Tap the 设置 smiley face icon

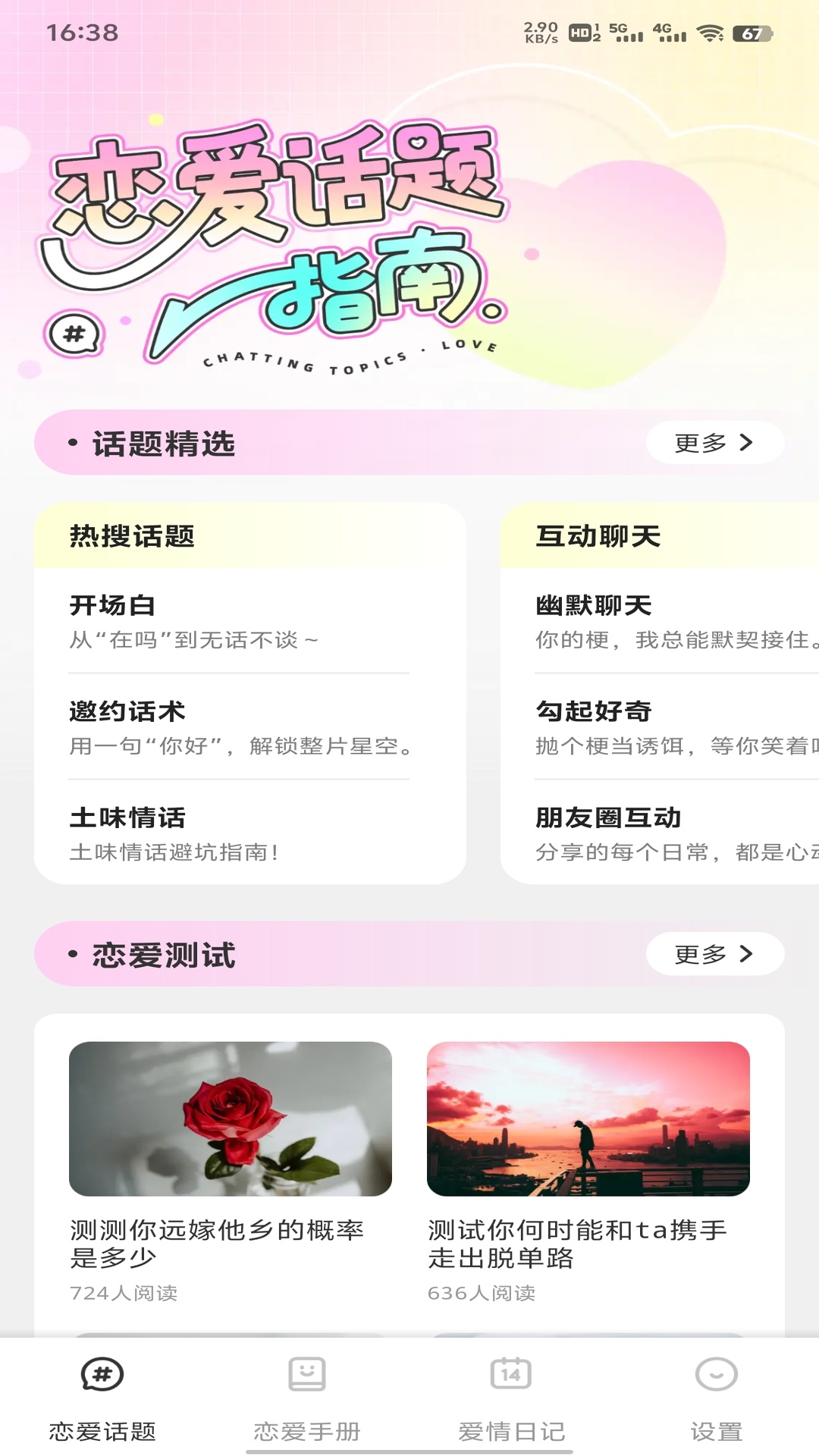(715, 1373)
